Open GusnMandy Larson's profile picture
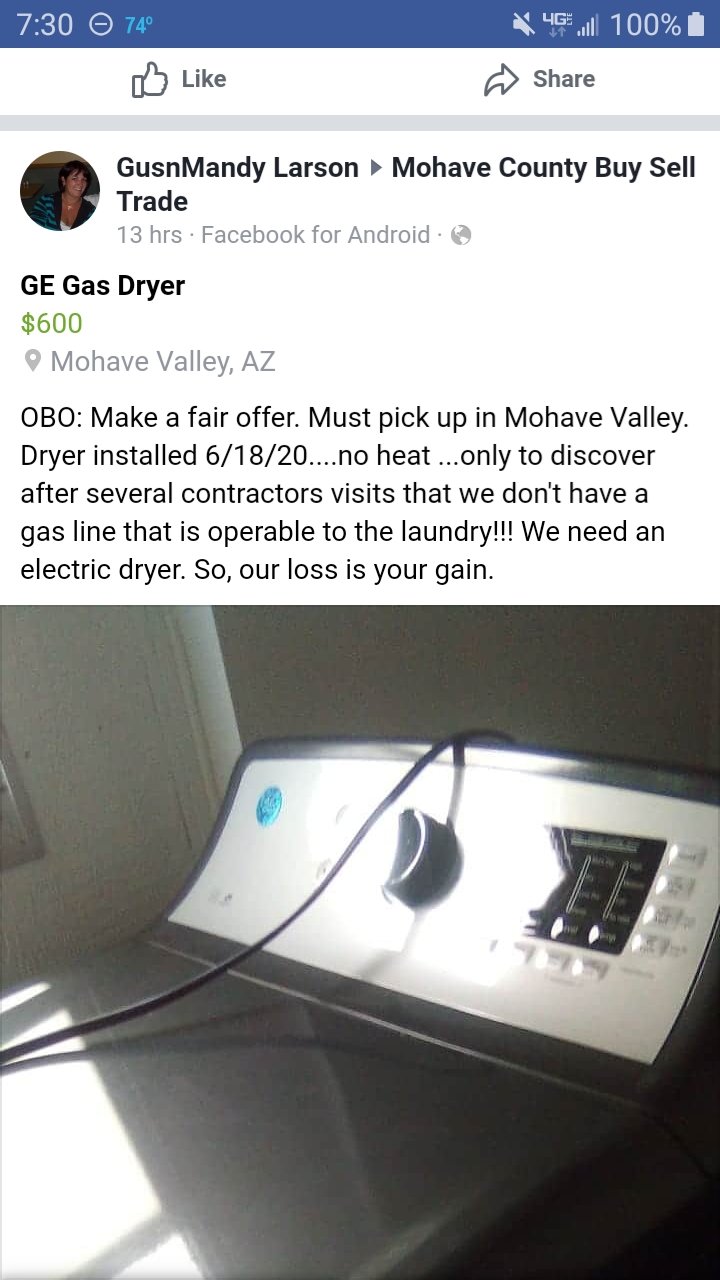The image size is (720, 1280). pos(60,191)
